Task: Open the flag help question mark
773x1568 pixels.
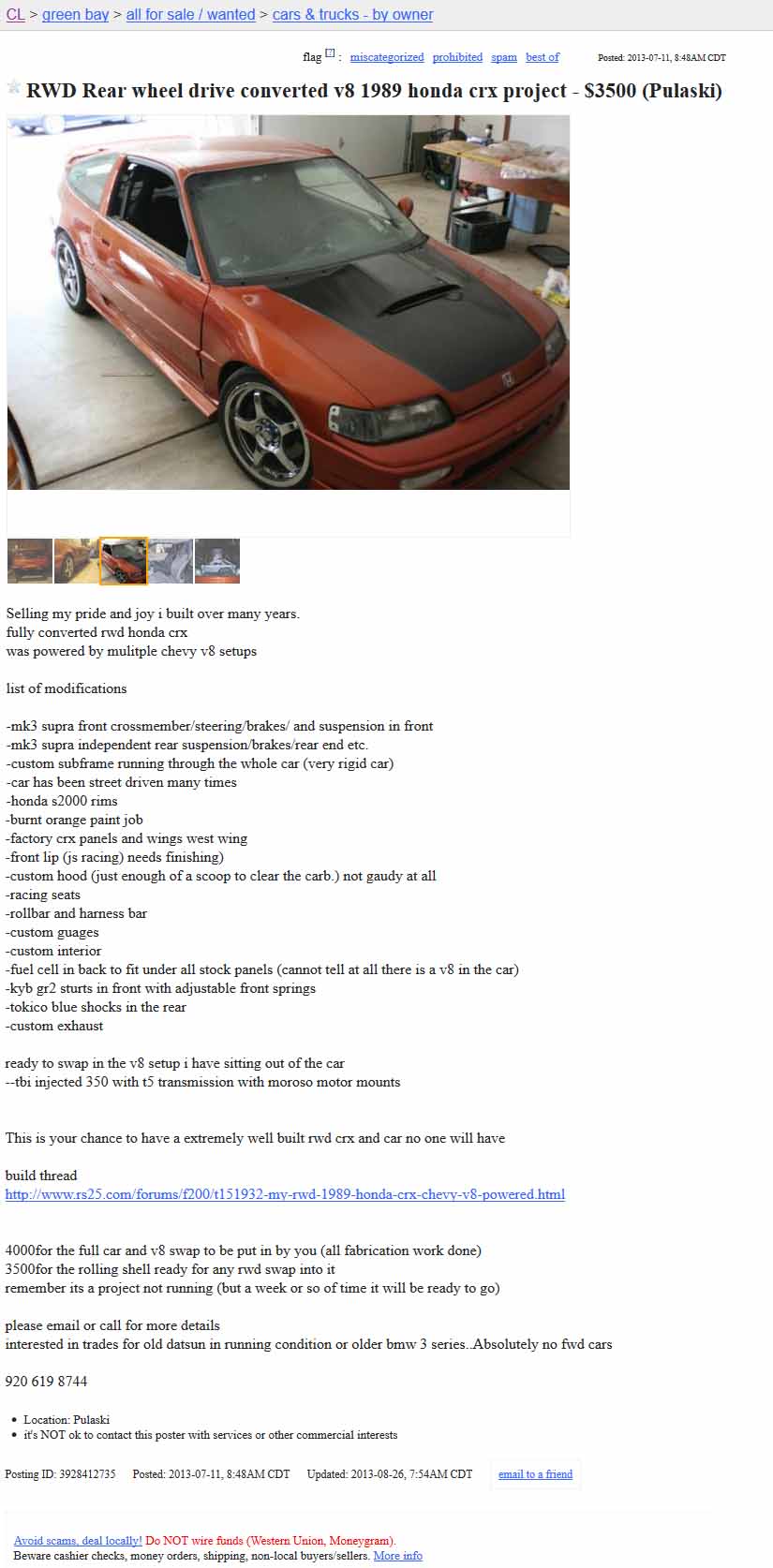Action: tap(330, 53)
